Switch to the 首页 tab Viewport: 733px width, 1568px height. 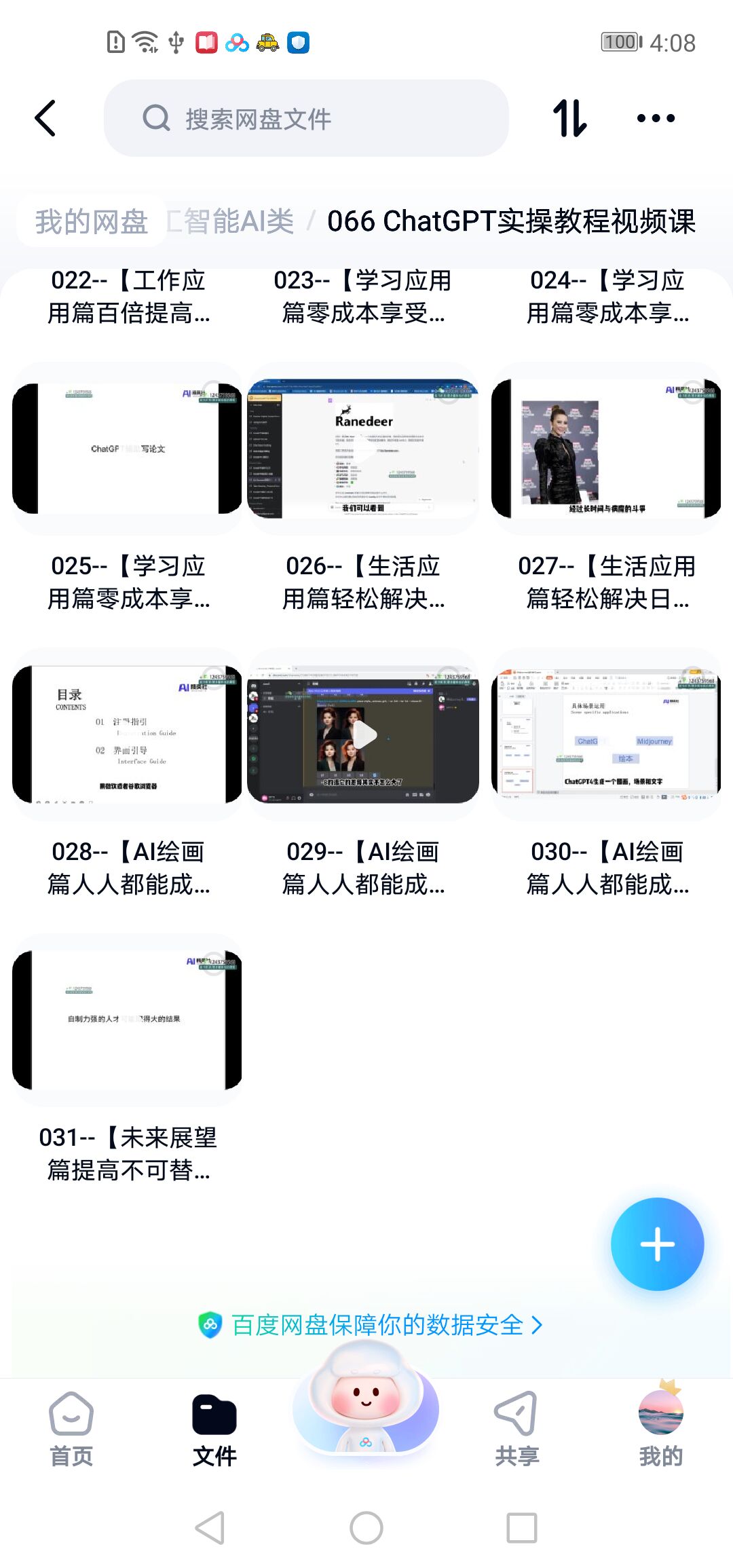(71, 1429)
